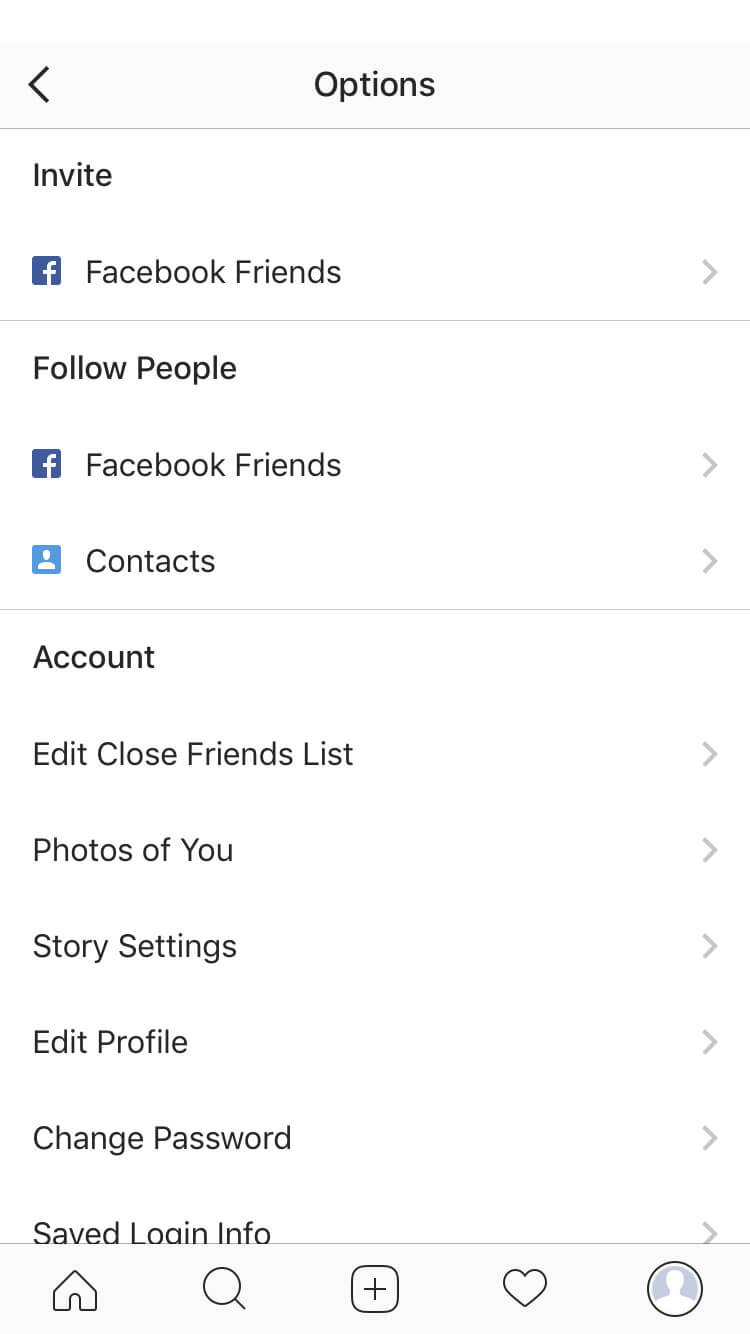750x1334 pixels.
Task: Open Facebook Friends under Invite
Action: (375, 272)
